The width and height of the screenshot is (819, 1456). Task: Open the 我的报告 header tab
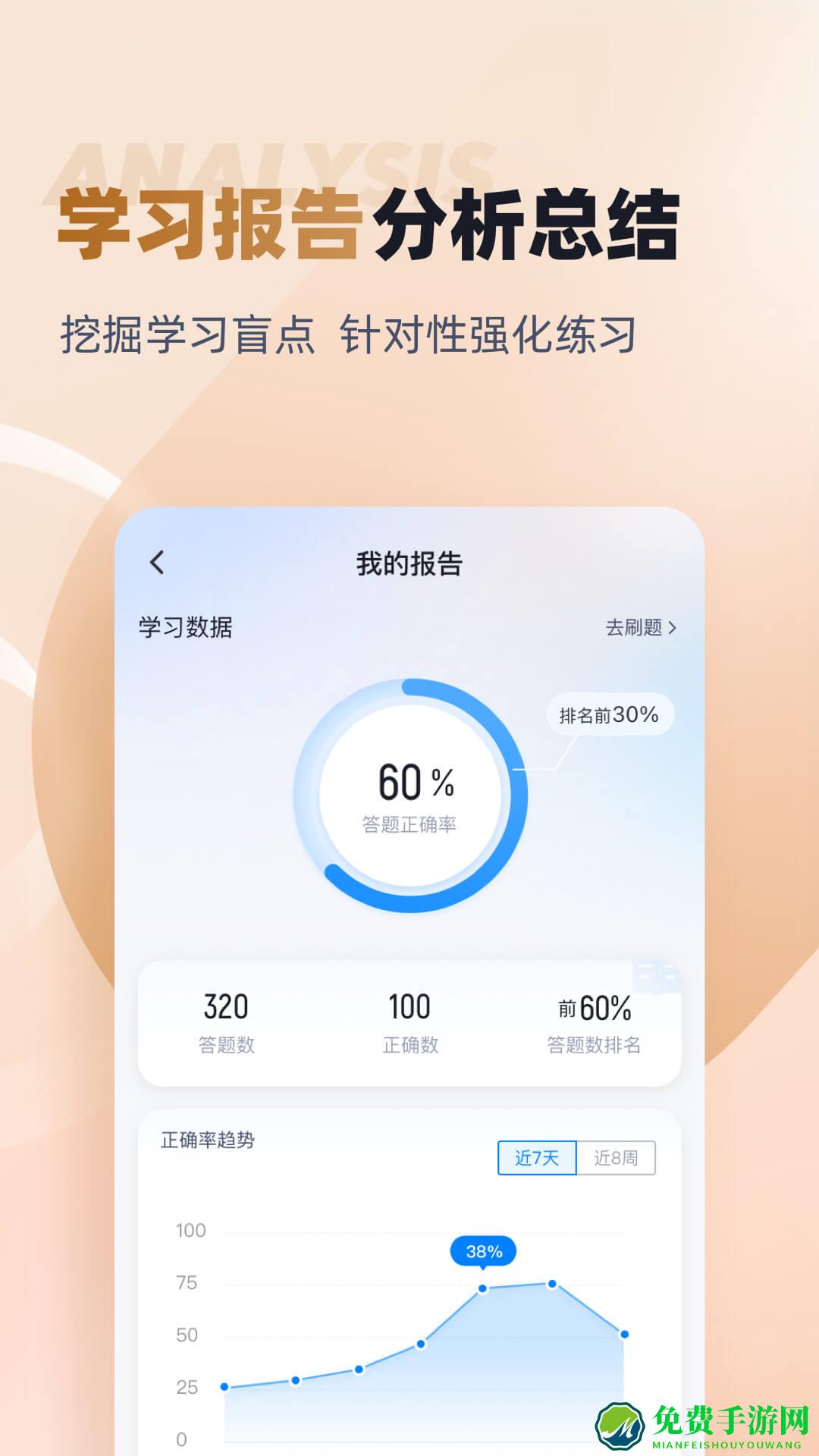(410, 563)
